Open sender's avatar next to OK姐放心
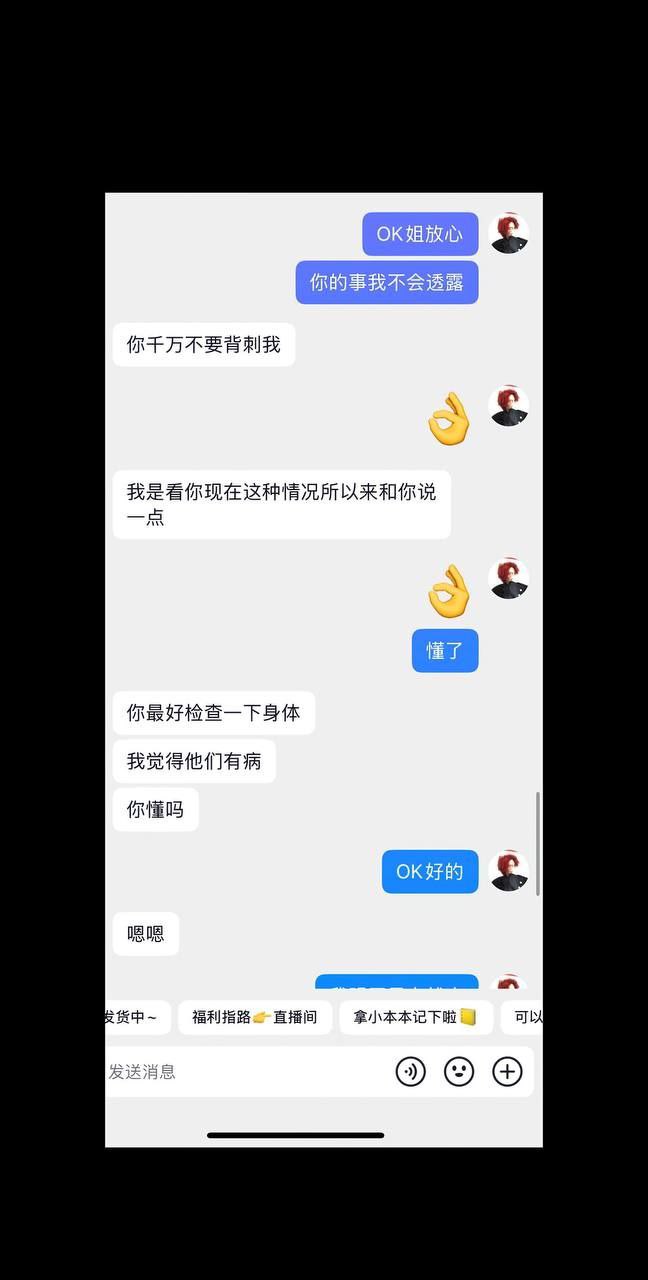This screenshot has height=1280, width=648. pos(509,233)
